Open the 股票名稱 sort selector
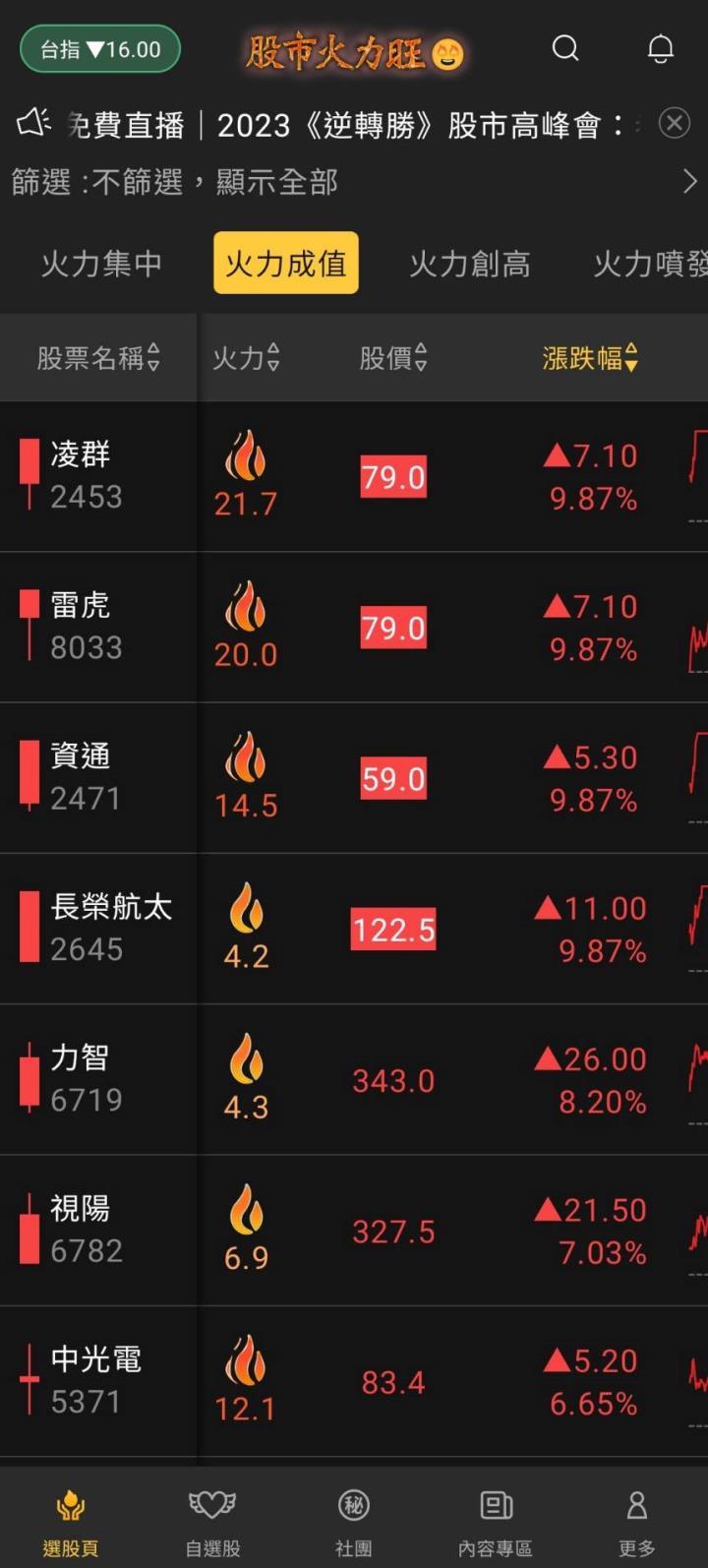This screenshot has width=708, height=1568. pyautogui.click(x=98, y=358)
